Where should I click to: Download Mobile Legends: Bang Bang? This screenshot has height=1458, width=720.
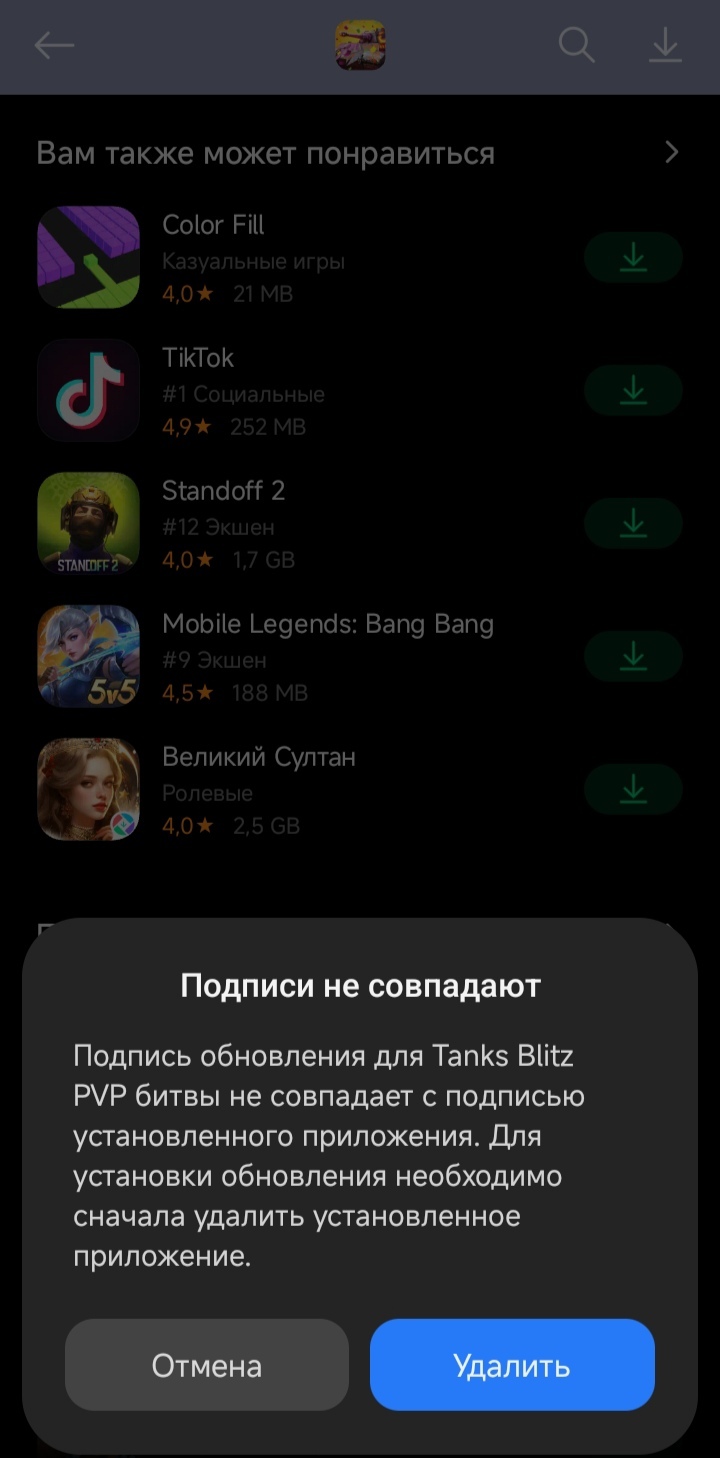point(633,656)
